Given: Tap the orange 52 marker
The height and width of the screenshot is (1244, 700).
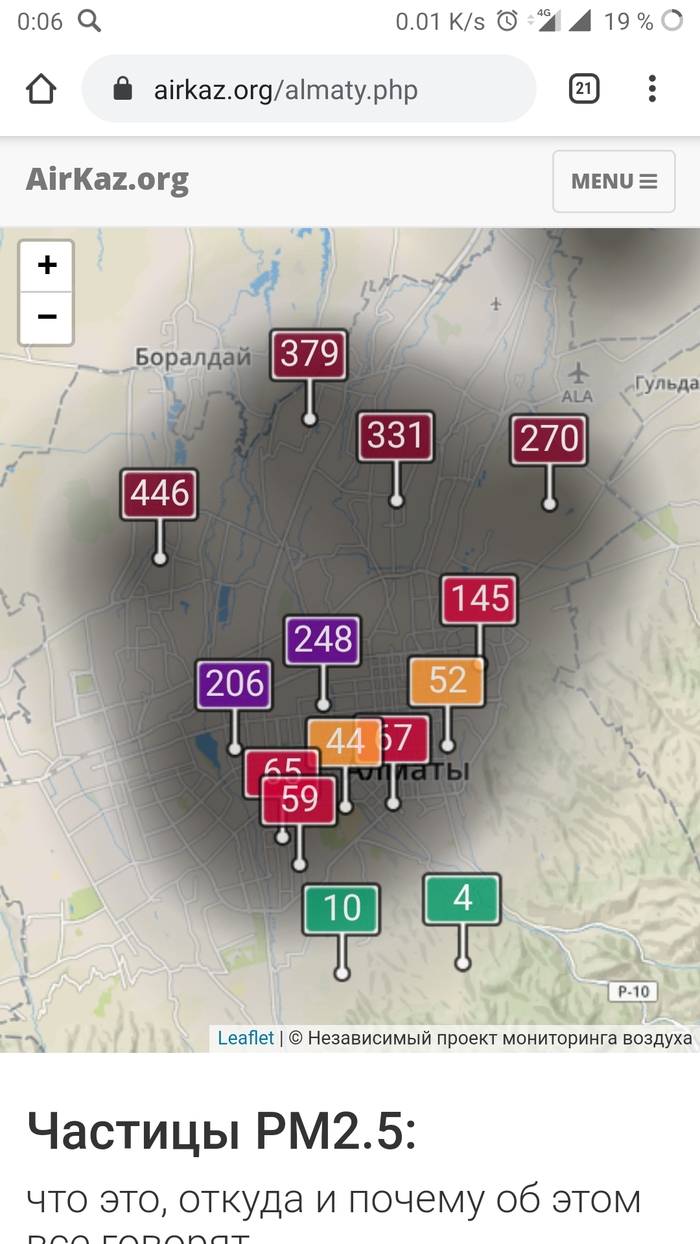Looking at the screenshot, I should [447, 681].
